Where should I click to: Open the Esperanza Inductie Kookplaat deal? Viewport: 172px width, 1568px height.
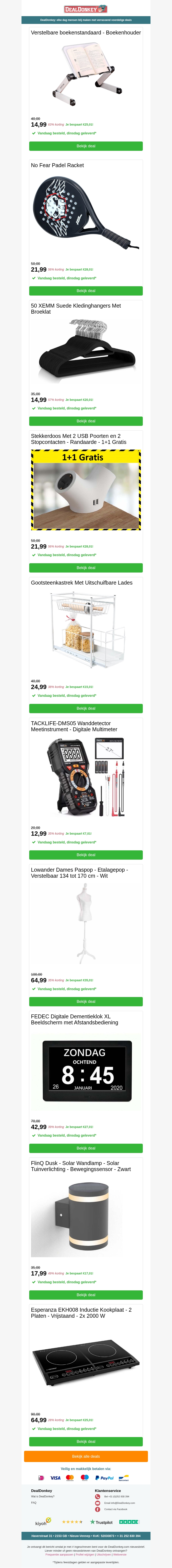click(x=86, y=1441)
